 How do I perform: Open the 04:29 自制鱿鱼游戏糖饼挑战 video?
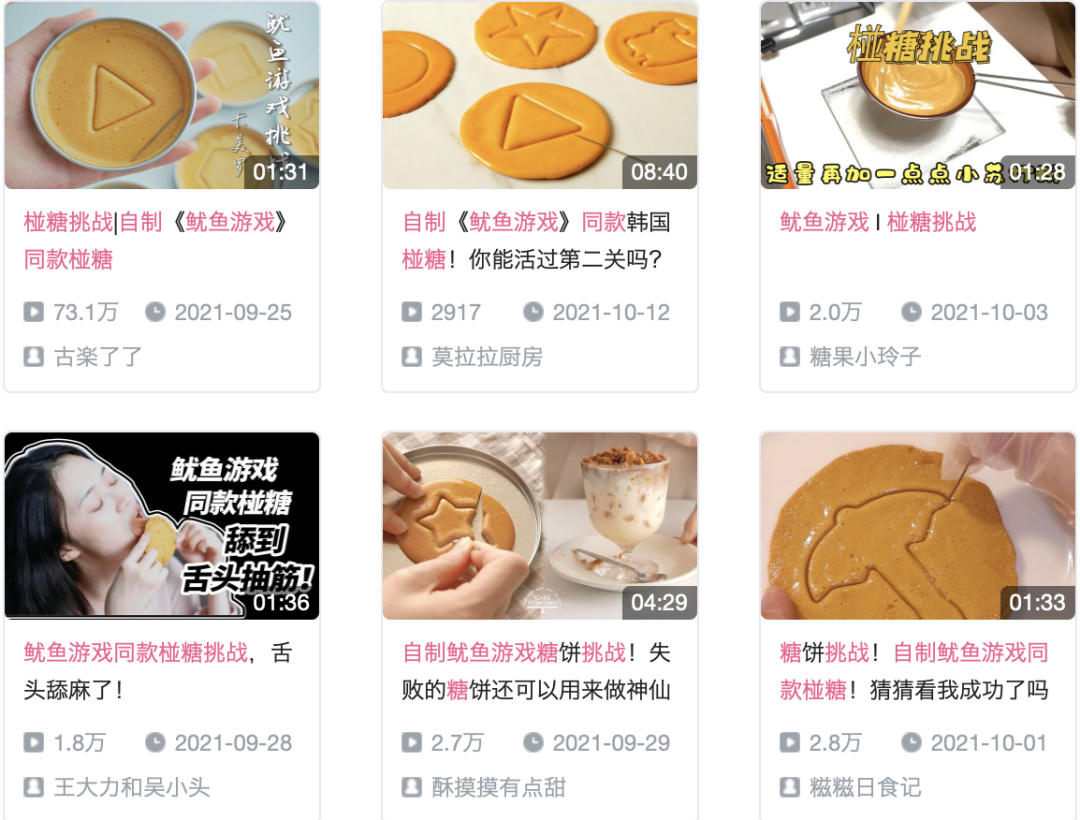pyautogui.click(x=540, y=526)
